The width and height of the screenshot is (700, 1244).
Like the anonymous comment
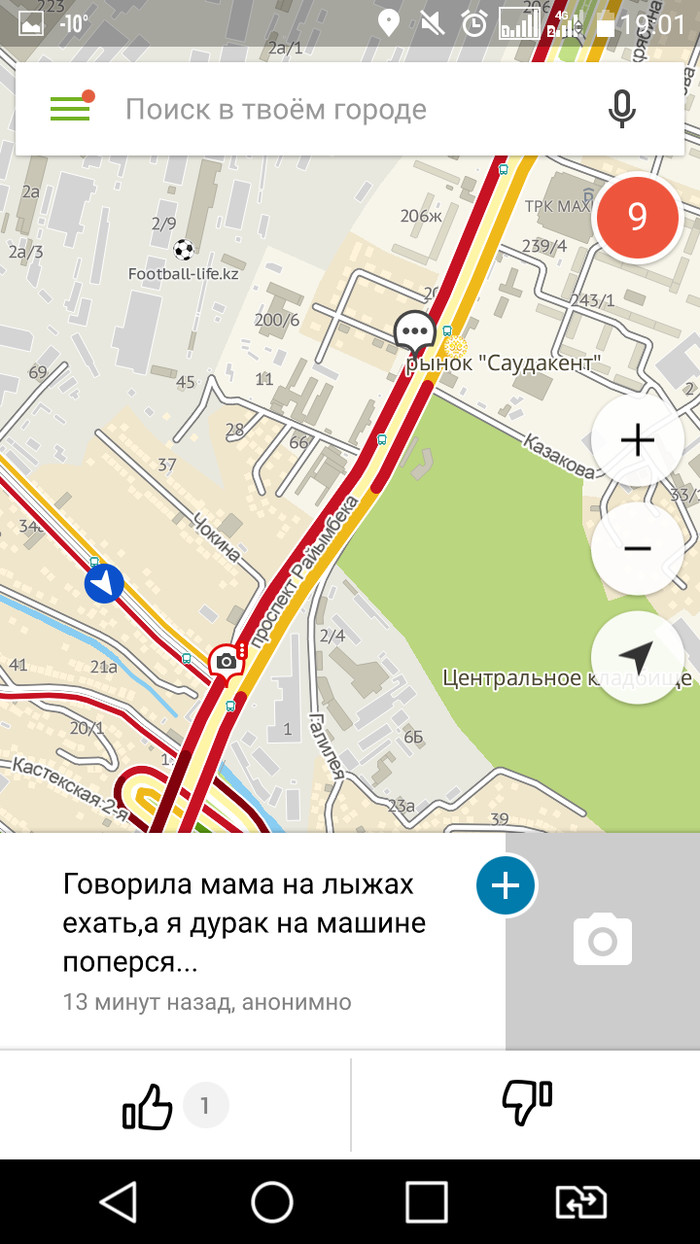point(148,1105)
